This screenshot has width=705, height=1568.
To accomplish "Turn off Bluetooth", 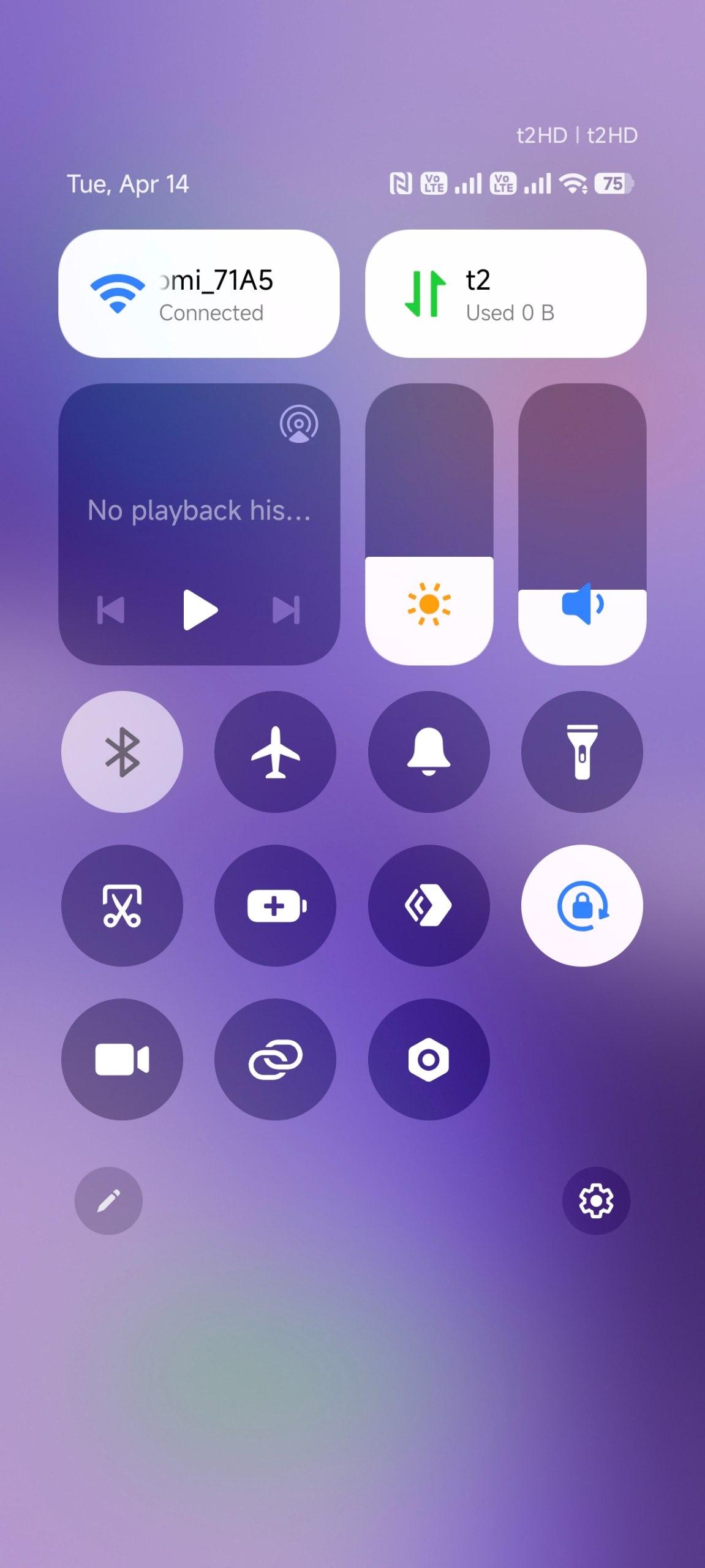I will click(122, 752).
